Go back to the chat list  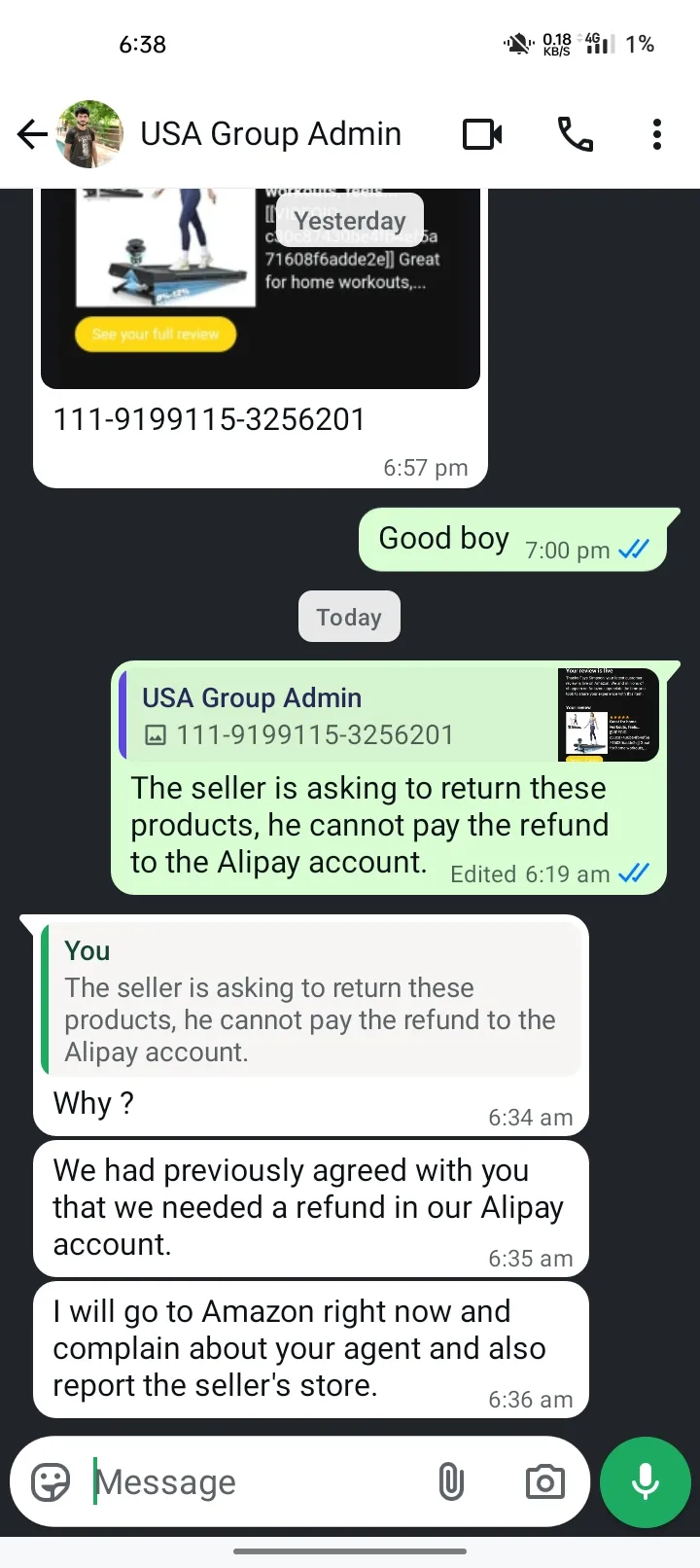pyautogui.click(x=32, y=134)
